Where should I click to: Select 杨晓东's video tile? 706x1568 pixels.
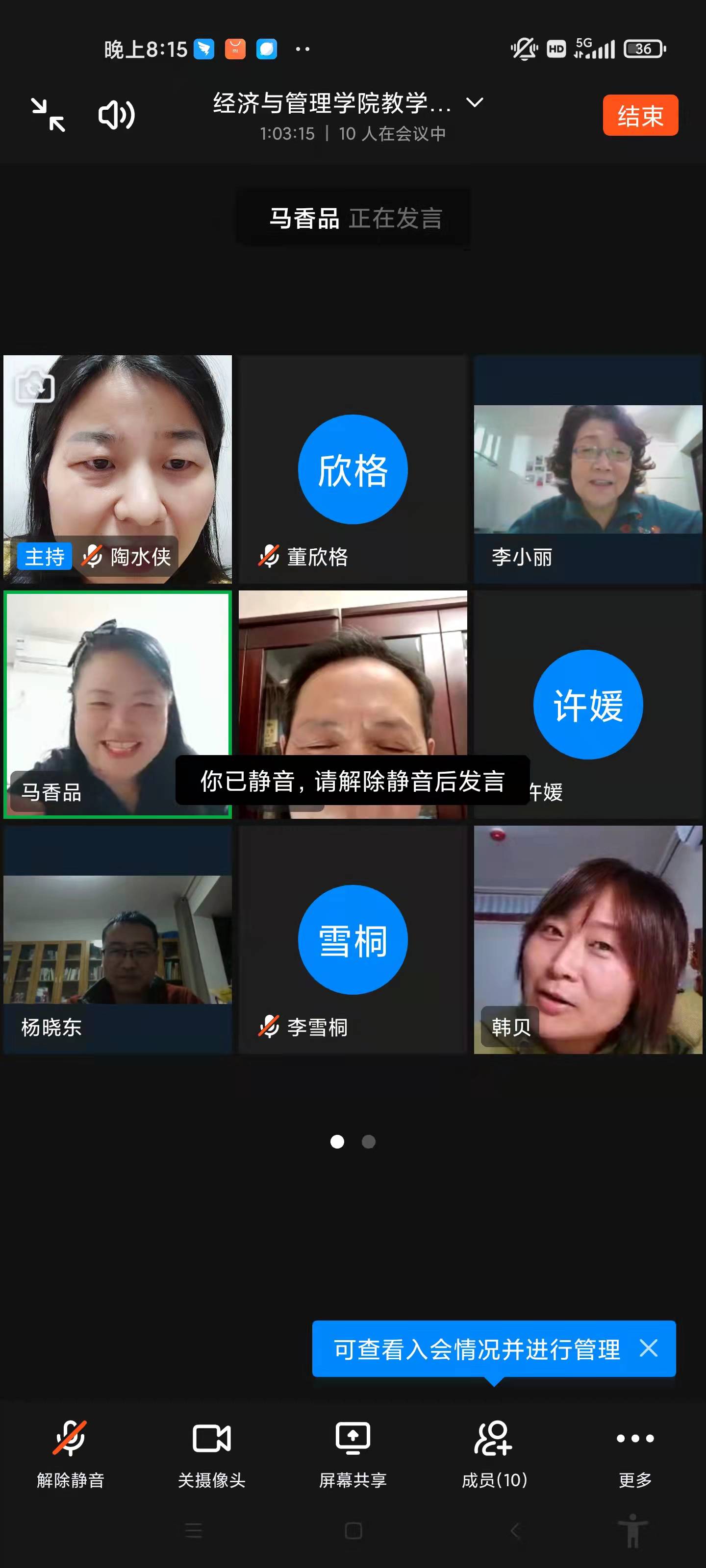[x=118, y=939]
